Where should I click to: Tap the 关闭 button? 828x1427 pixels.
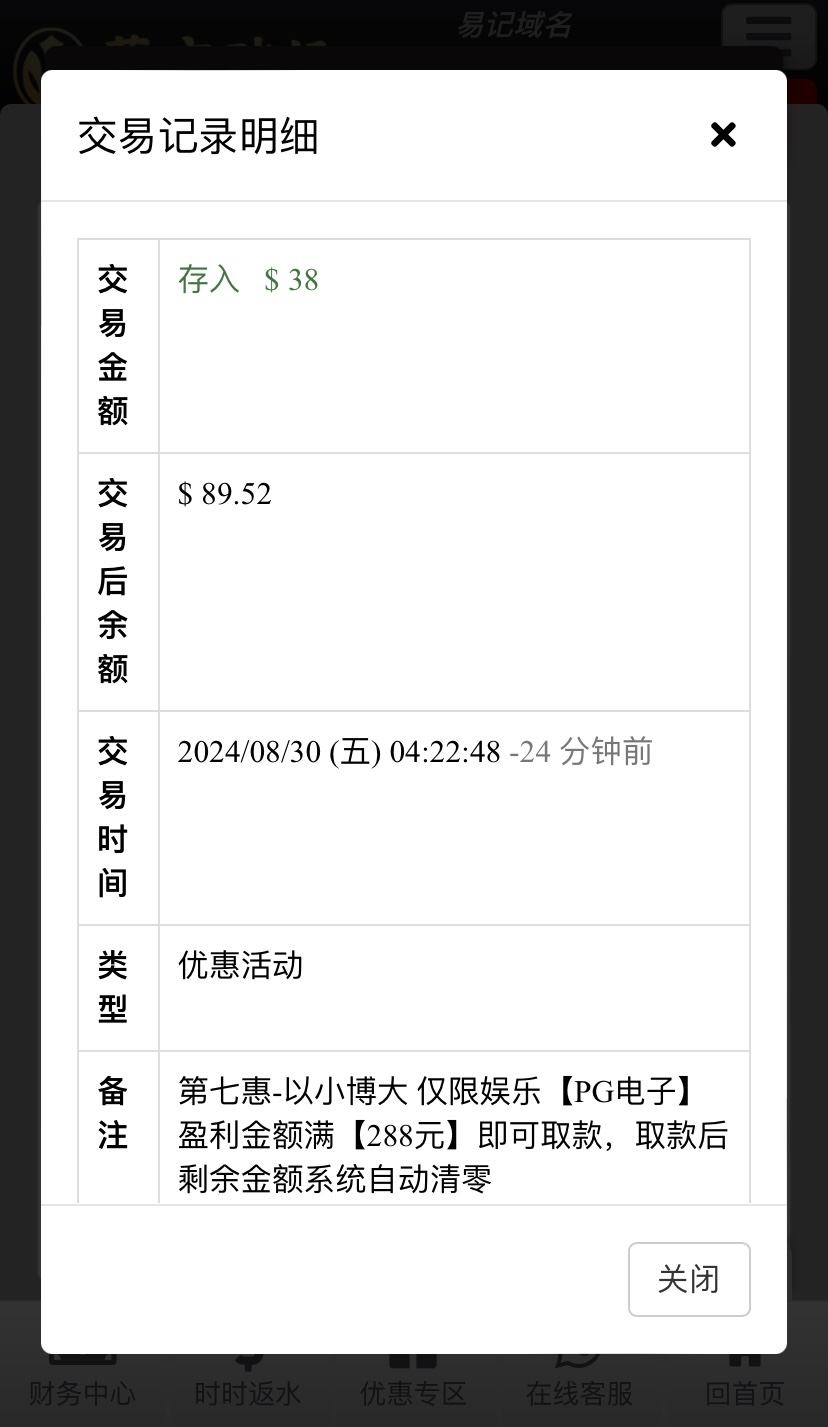[689, 1279]
